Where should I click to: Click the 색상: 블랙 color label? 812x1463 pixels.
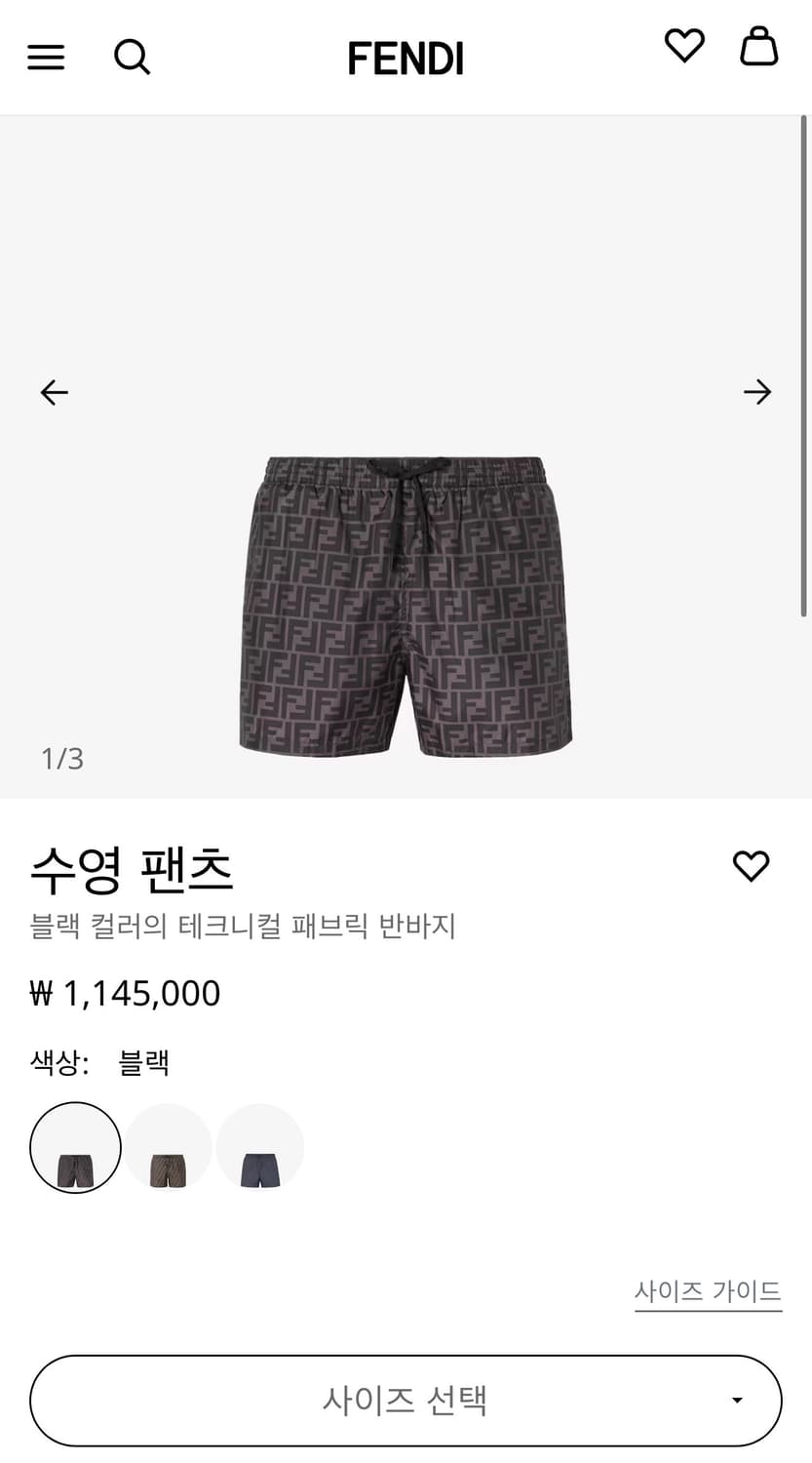pos(97,1063)
